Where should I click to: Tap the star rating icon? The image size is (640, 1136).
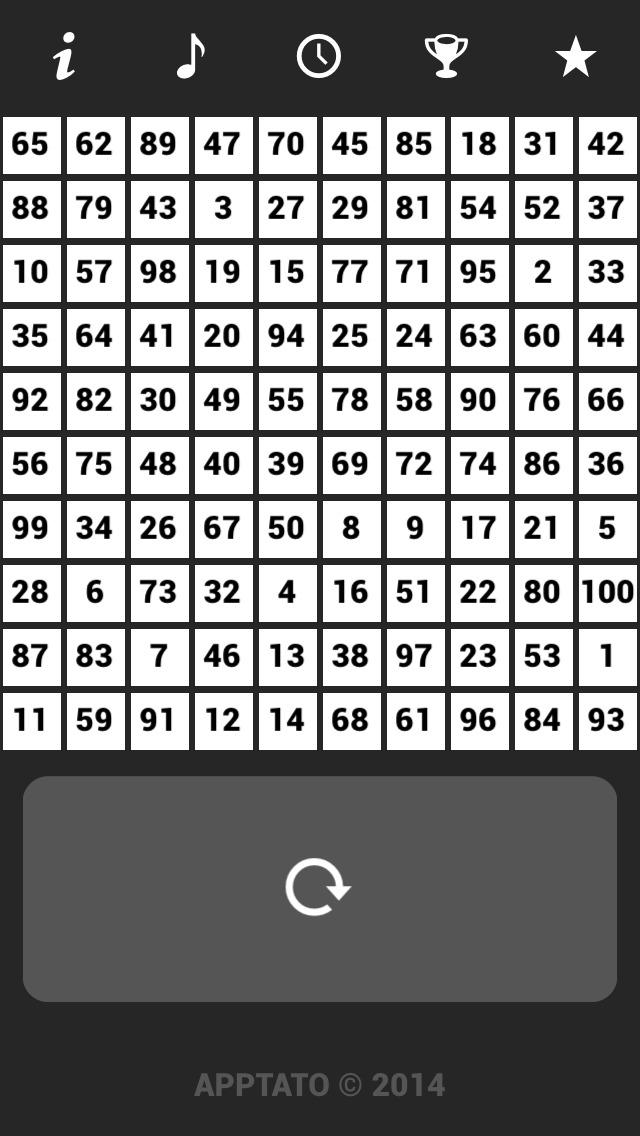pos(576,57)
